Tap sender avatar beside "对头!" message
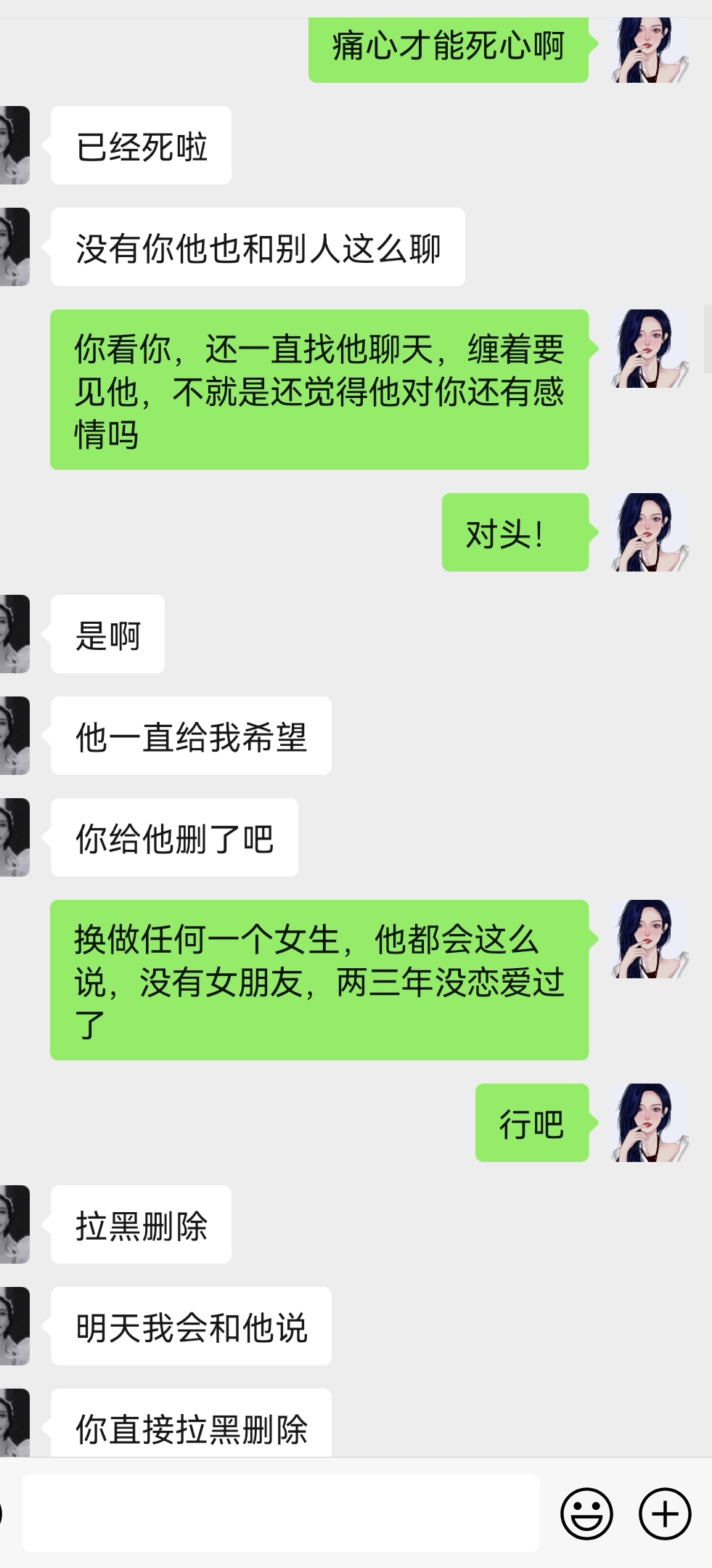The height and width of the screenshot is (1568, 712). coord(650,532)
